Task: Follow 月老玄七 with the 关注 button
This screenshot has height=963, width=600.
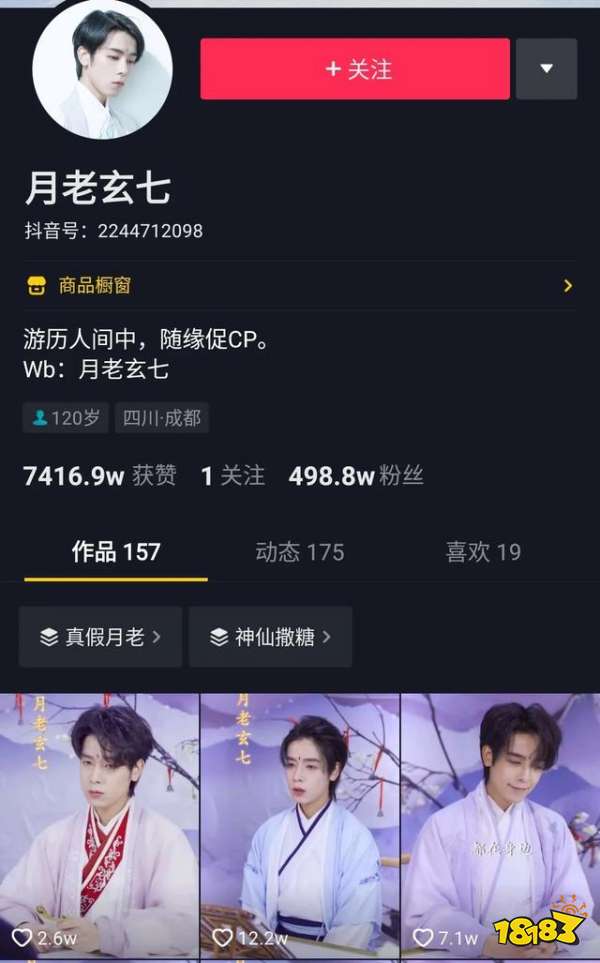Action: pos(355,69)
